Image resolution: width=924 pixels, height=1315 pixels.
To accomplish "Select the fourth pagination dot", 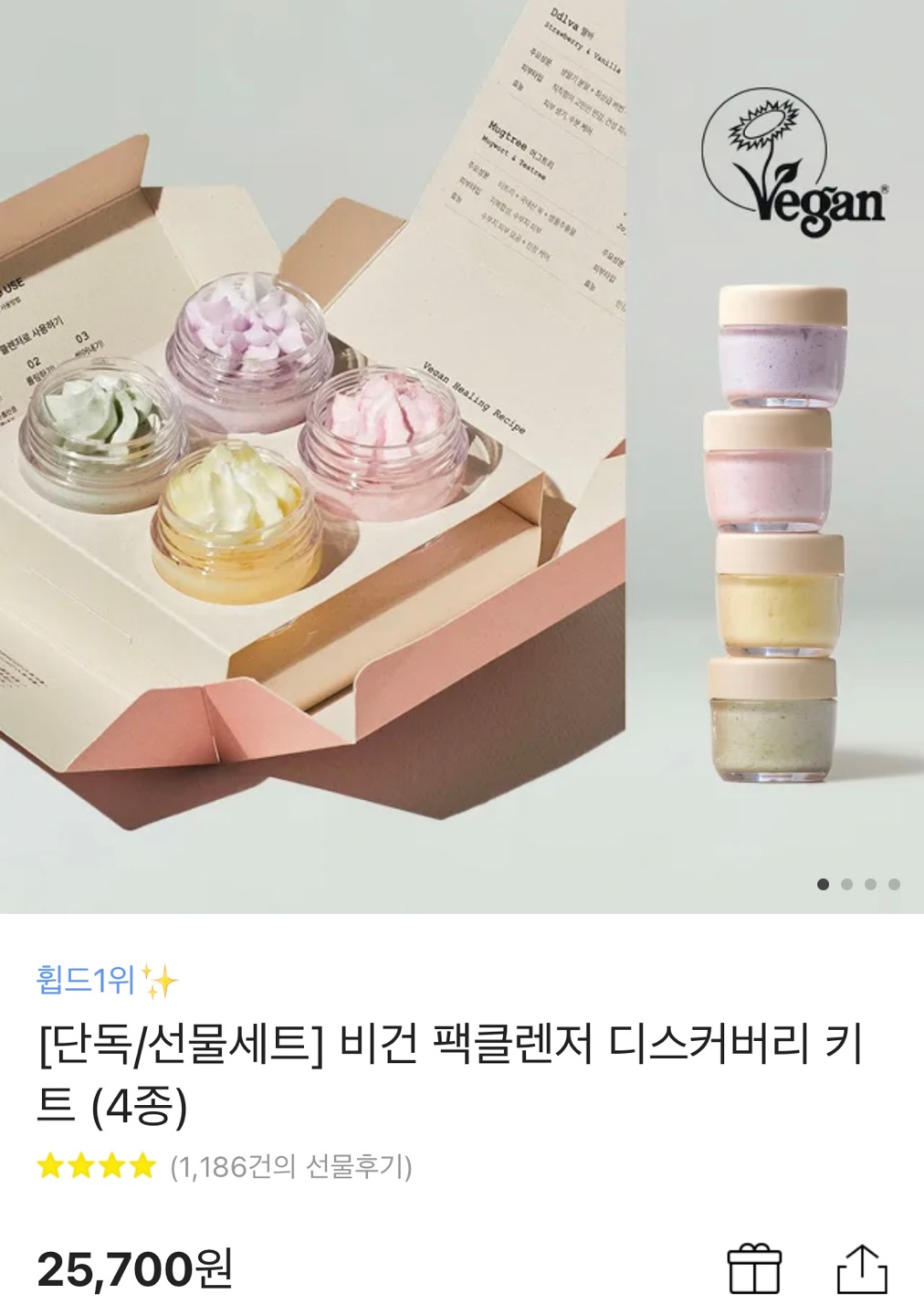I will pyautogui.click(x=892, y=882).
